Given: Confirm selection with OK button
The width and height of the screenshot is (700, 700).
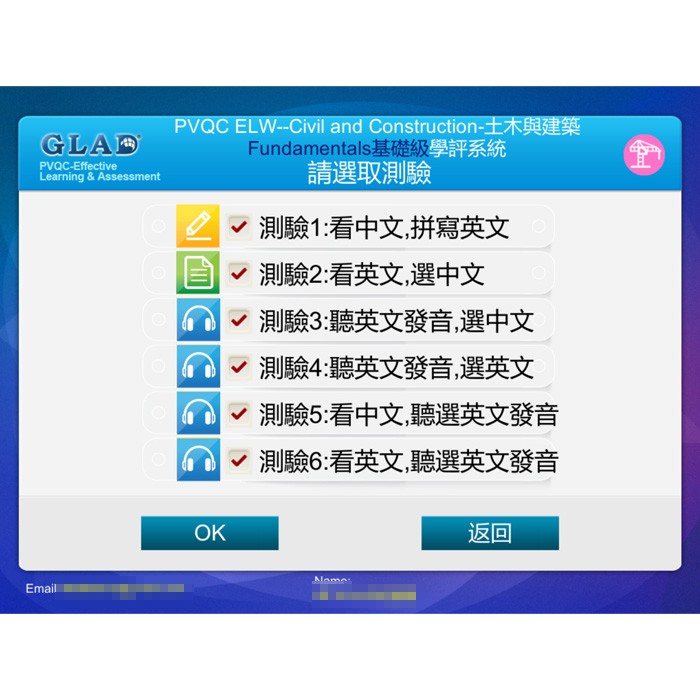Looking at the screenshot, I should (210, 533).
